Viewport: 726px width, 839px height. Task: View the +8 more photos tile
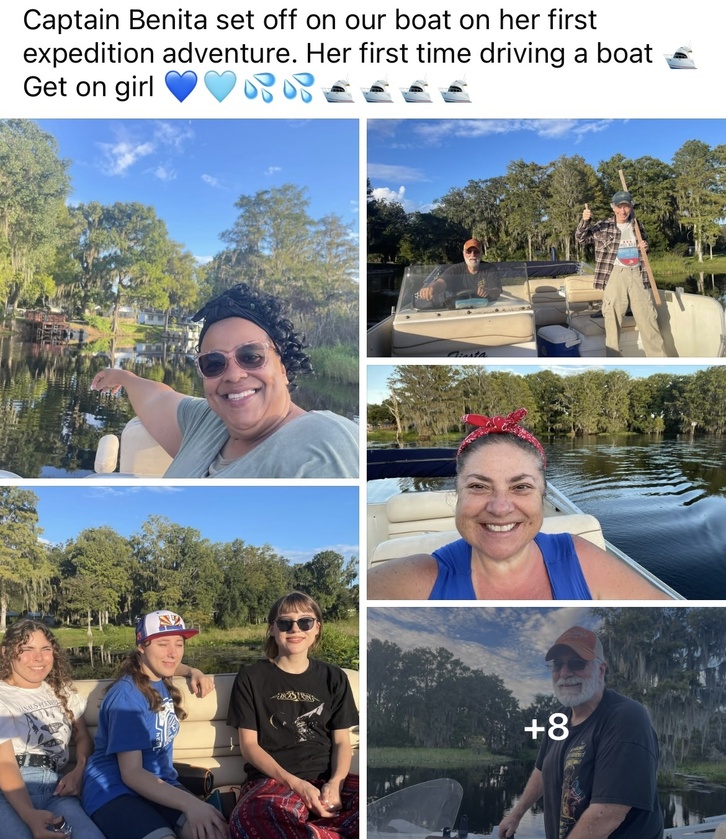point(546,724)
